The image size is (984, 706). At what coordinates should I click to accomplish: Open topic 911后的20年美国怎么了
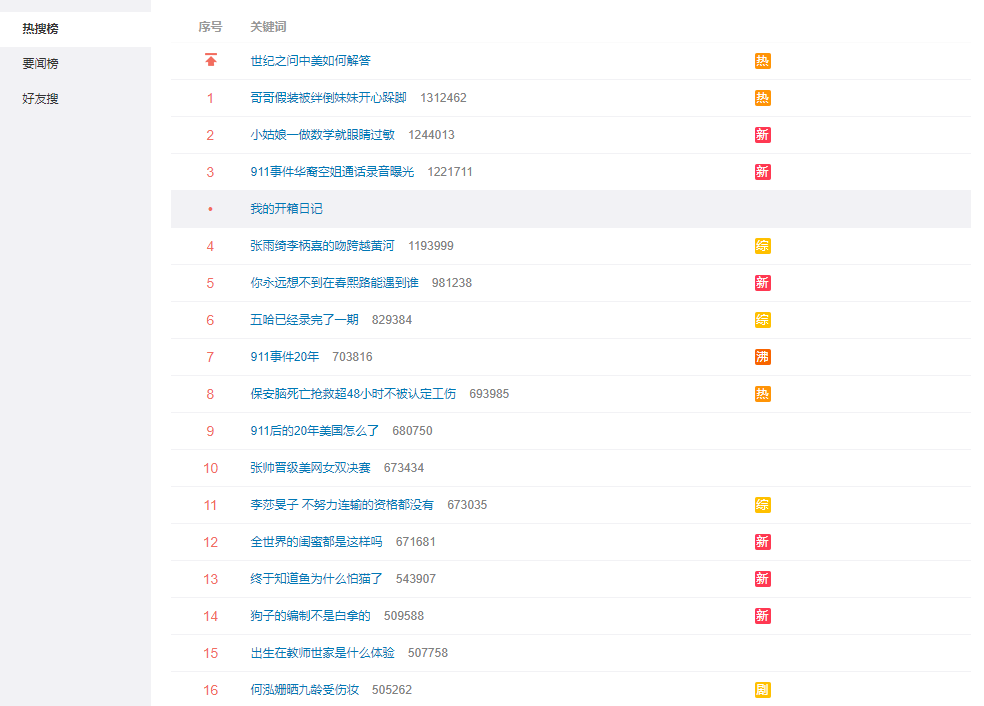[315, 431]
